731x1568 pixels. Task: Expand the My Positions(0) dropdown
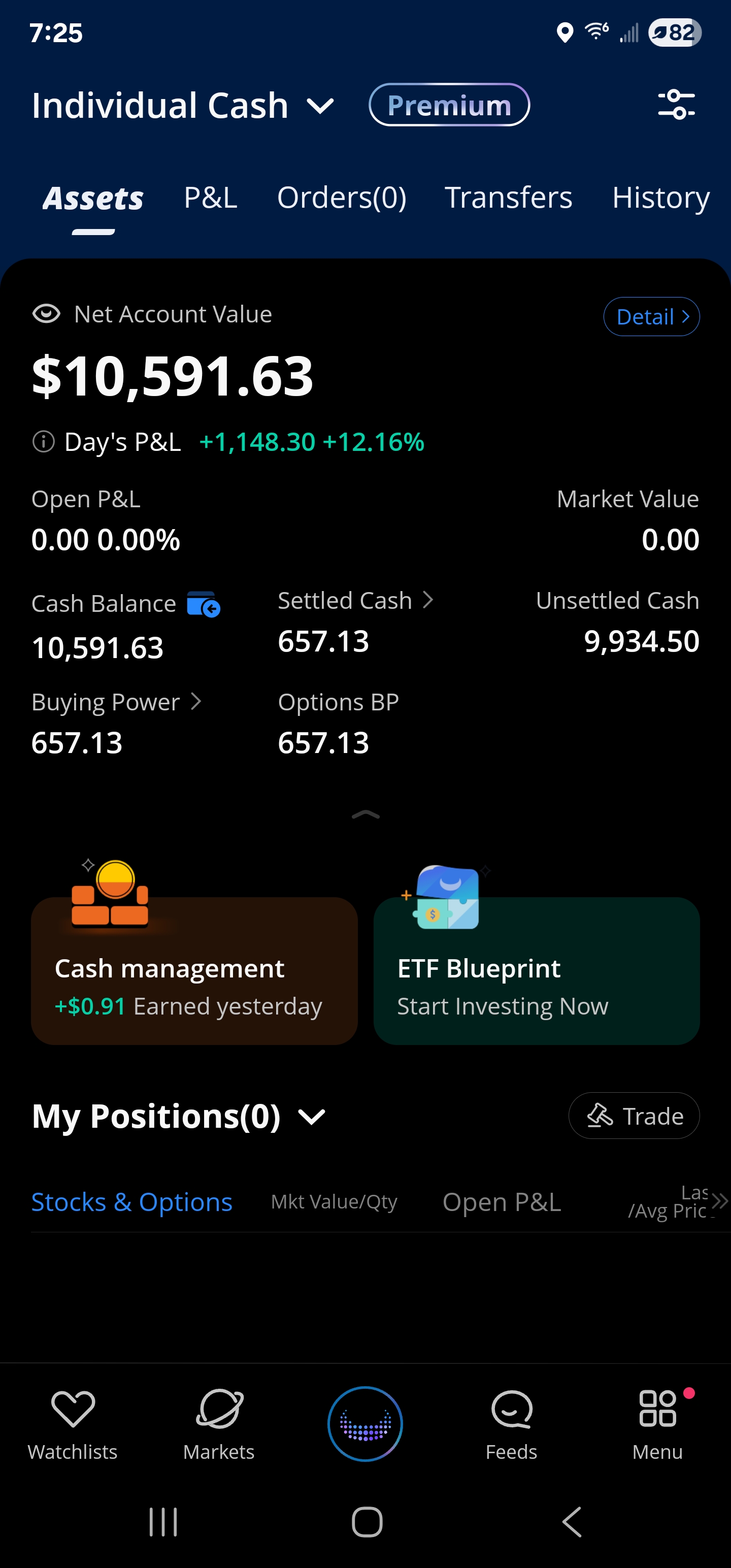312,1117
